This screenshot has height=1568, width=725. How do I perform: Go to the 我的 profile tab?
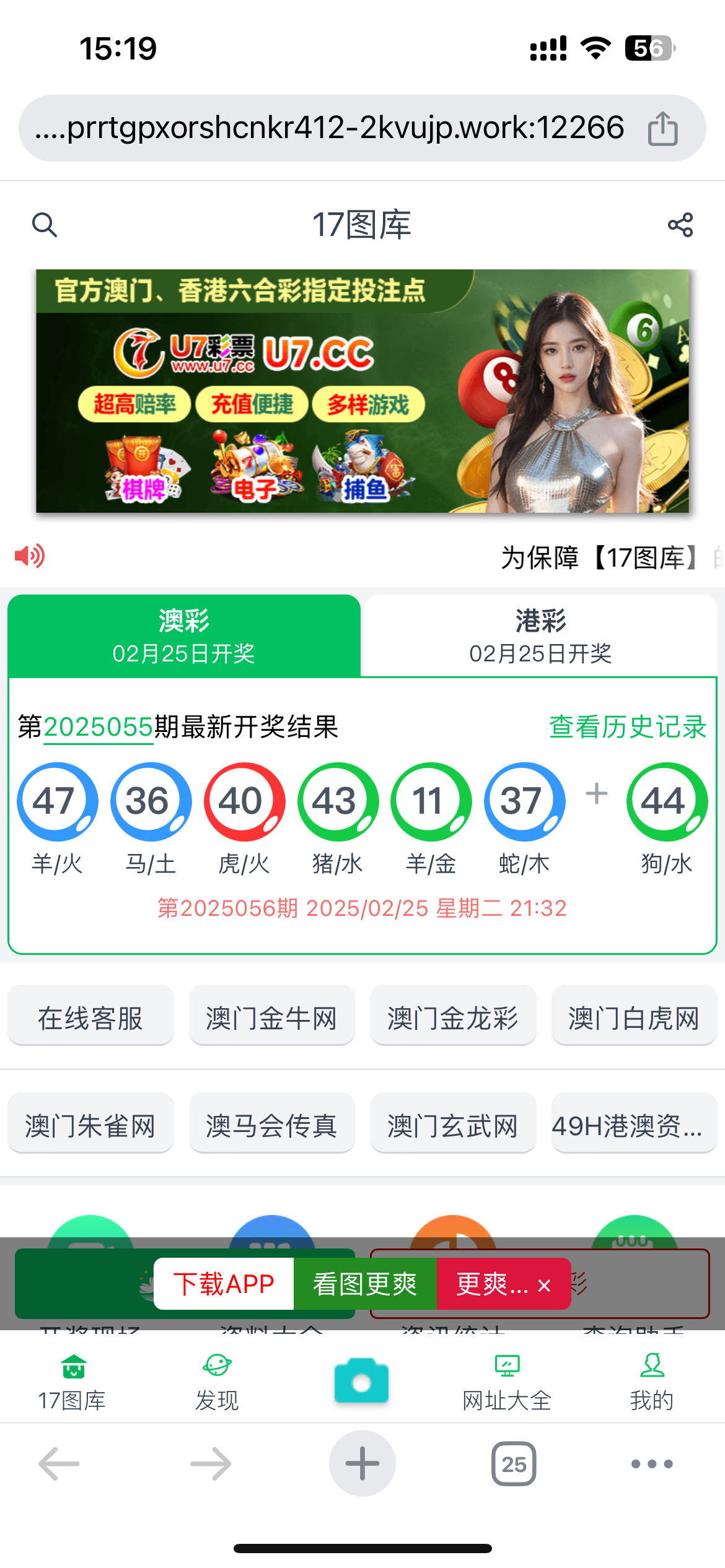coord(652,1382)
